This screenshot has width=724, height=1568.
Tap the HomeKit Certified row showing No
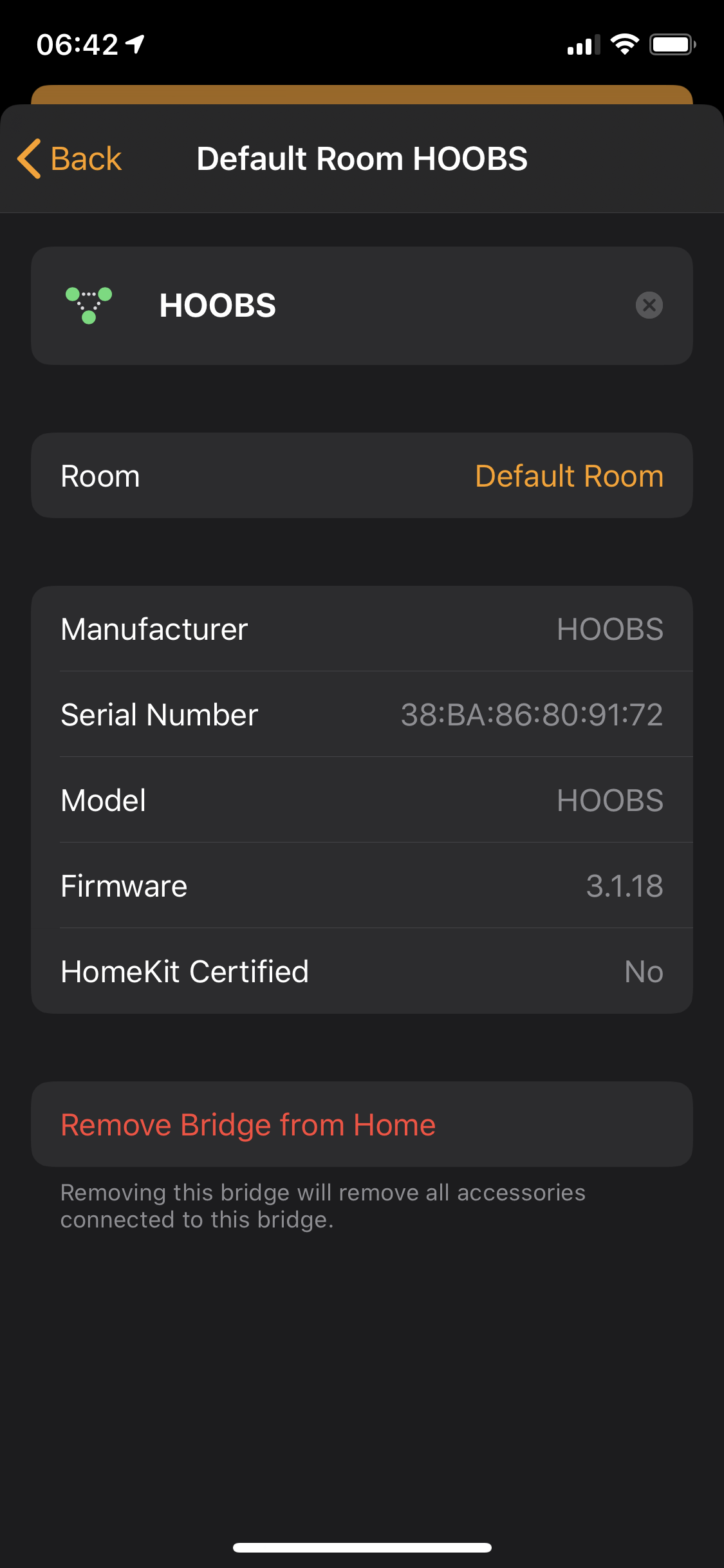362,971
